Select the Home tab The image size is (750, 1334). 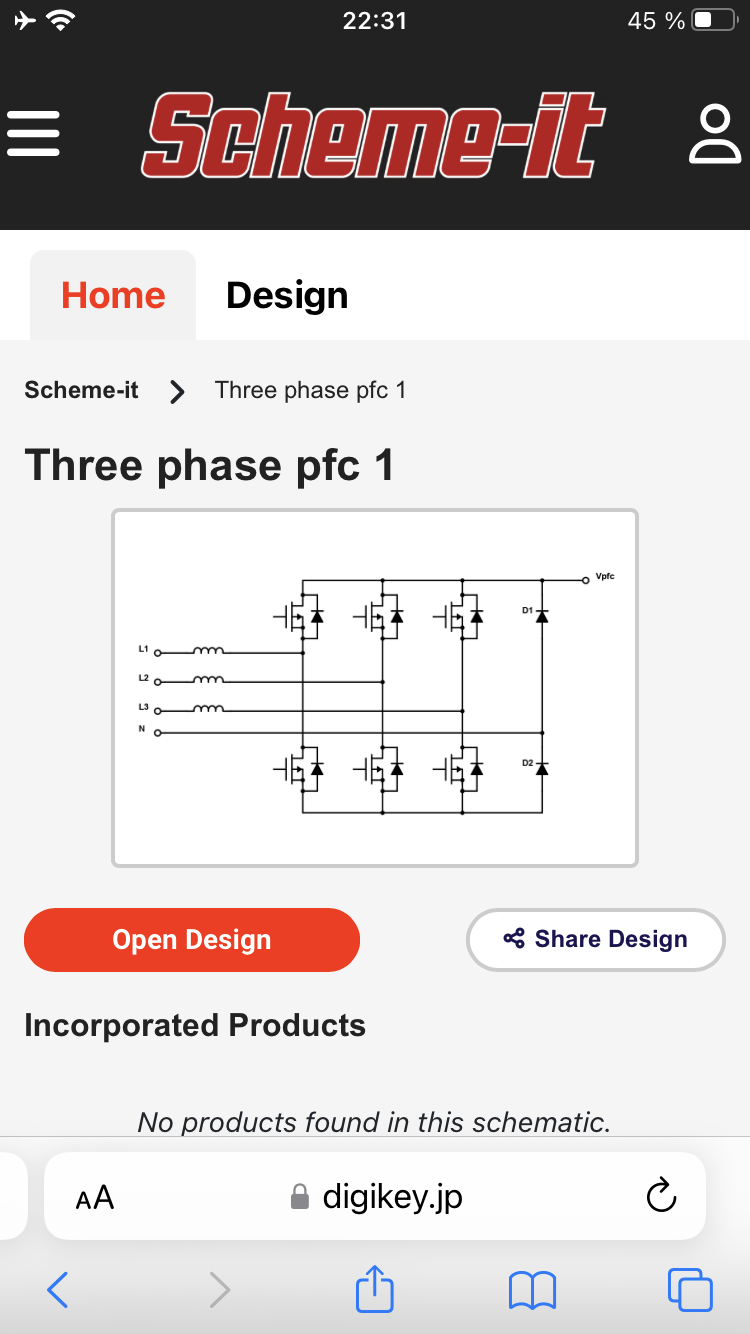point(113,295)
